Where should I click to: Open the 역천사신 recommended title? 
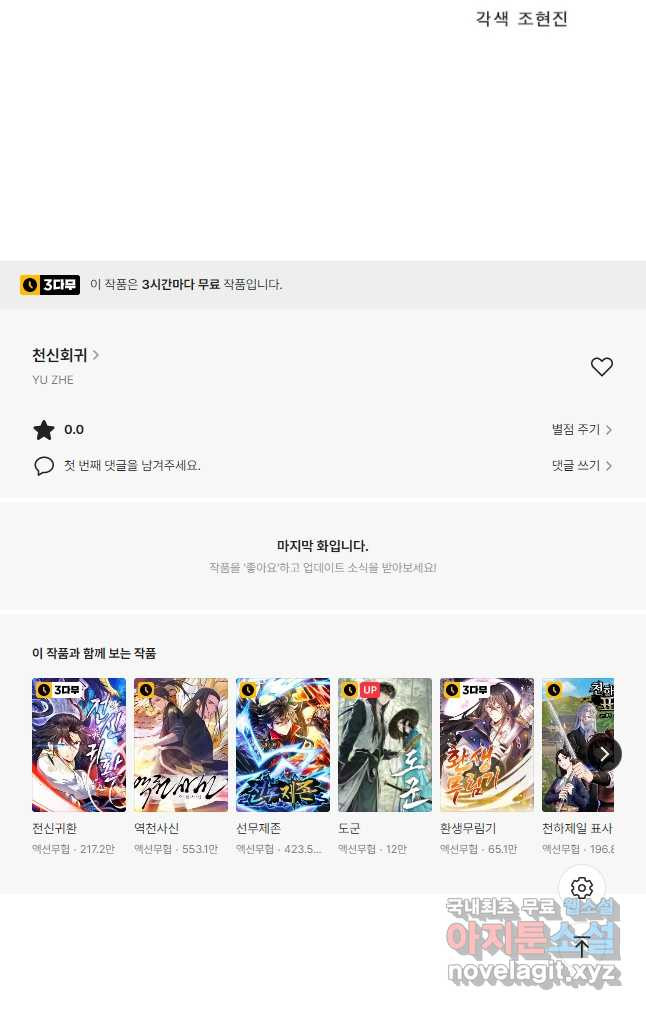coord(181,745)
